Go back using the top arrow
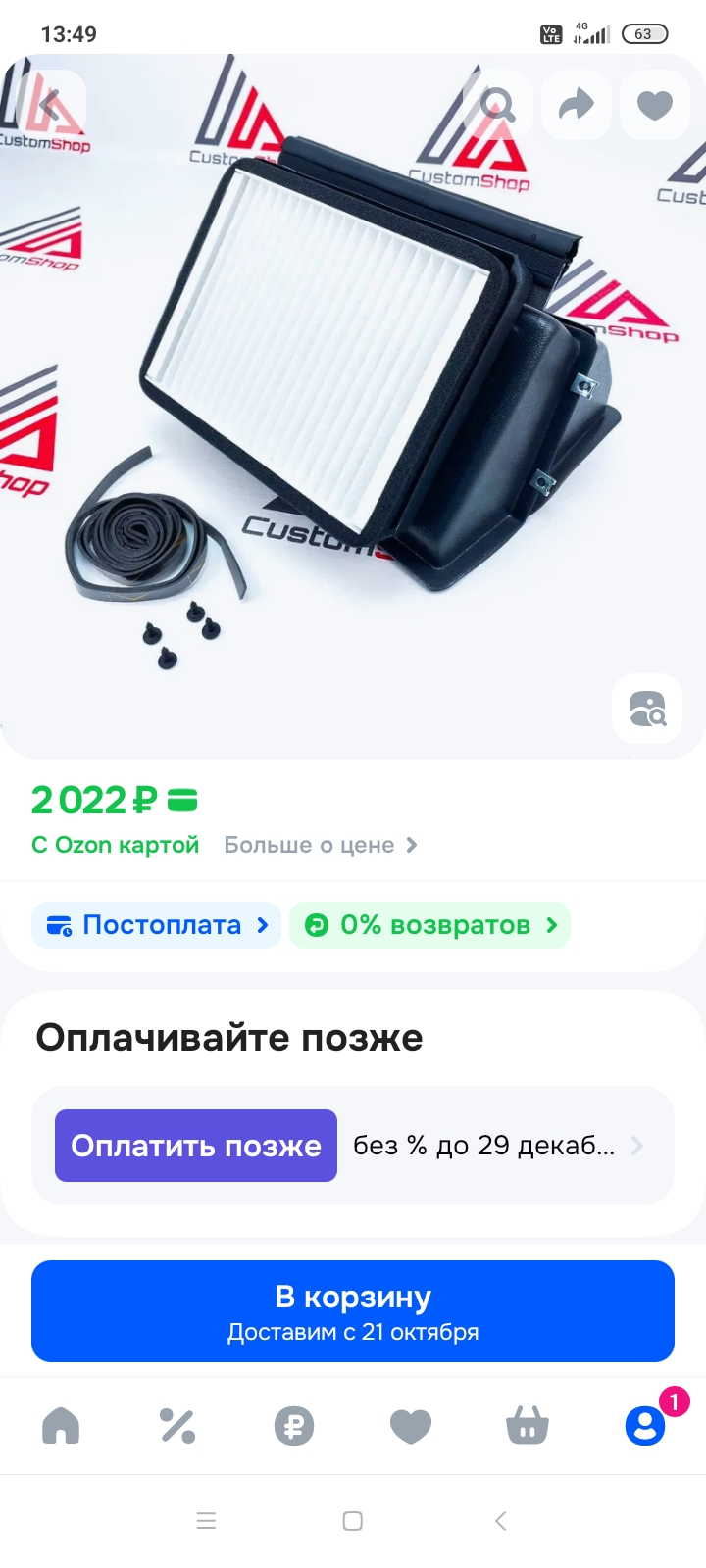This screenshot has height=1568, width=706. click(x=51, y=104)
